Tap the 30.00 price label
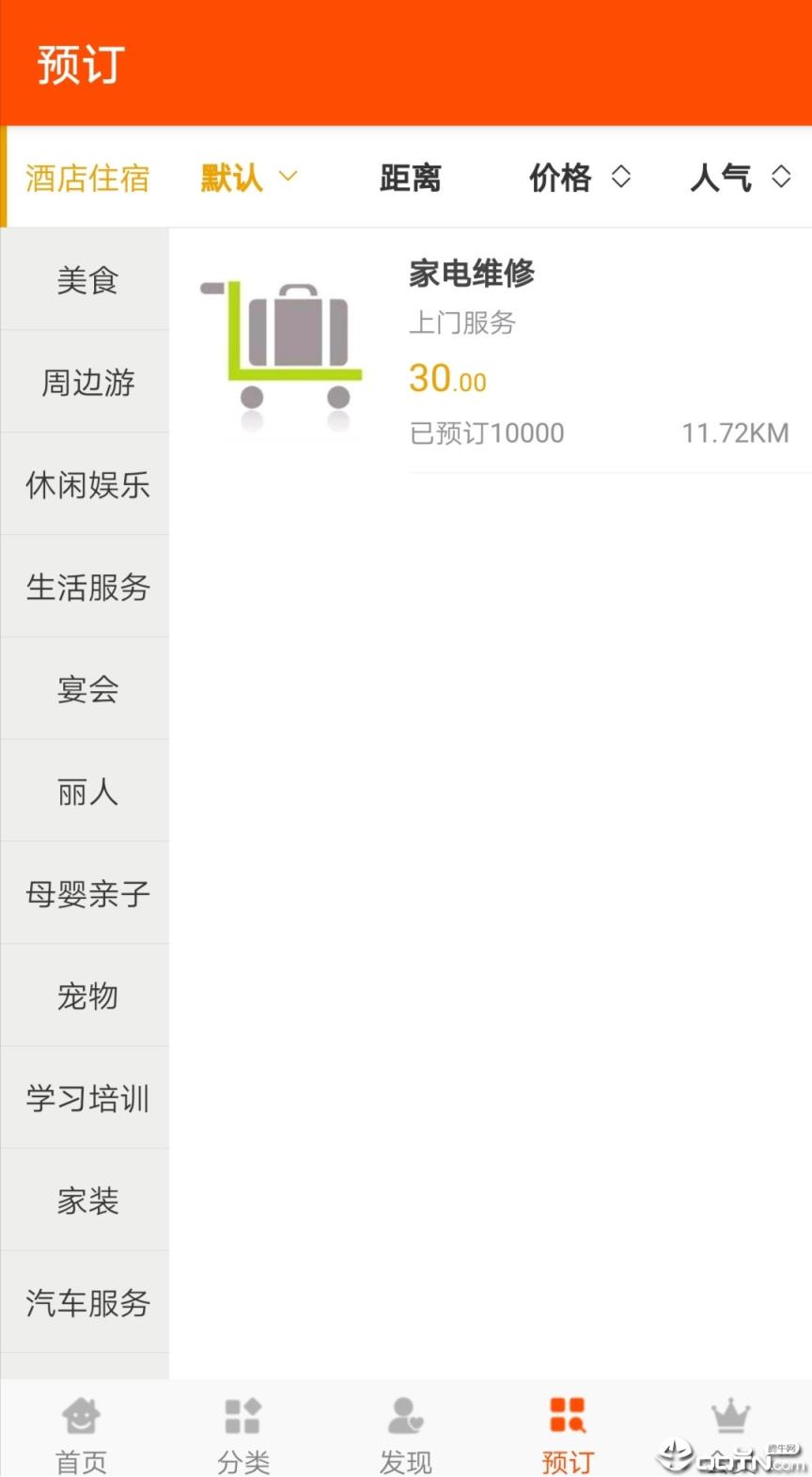812x1477 pixels. 446,379
